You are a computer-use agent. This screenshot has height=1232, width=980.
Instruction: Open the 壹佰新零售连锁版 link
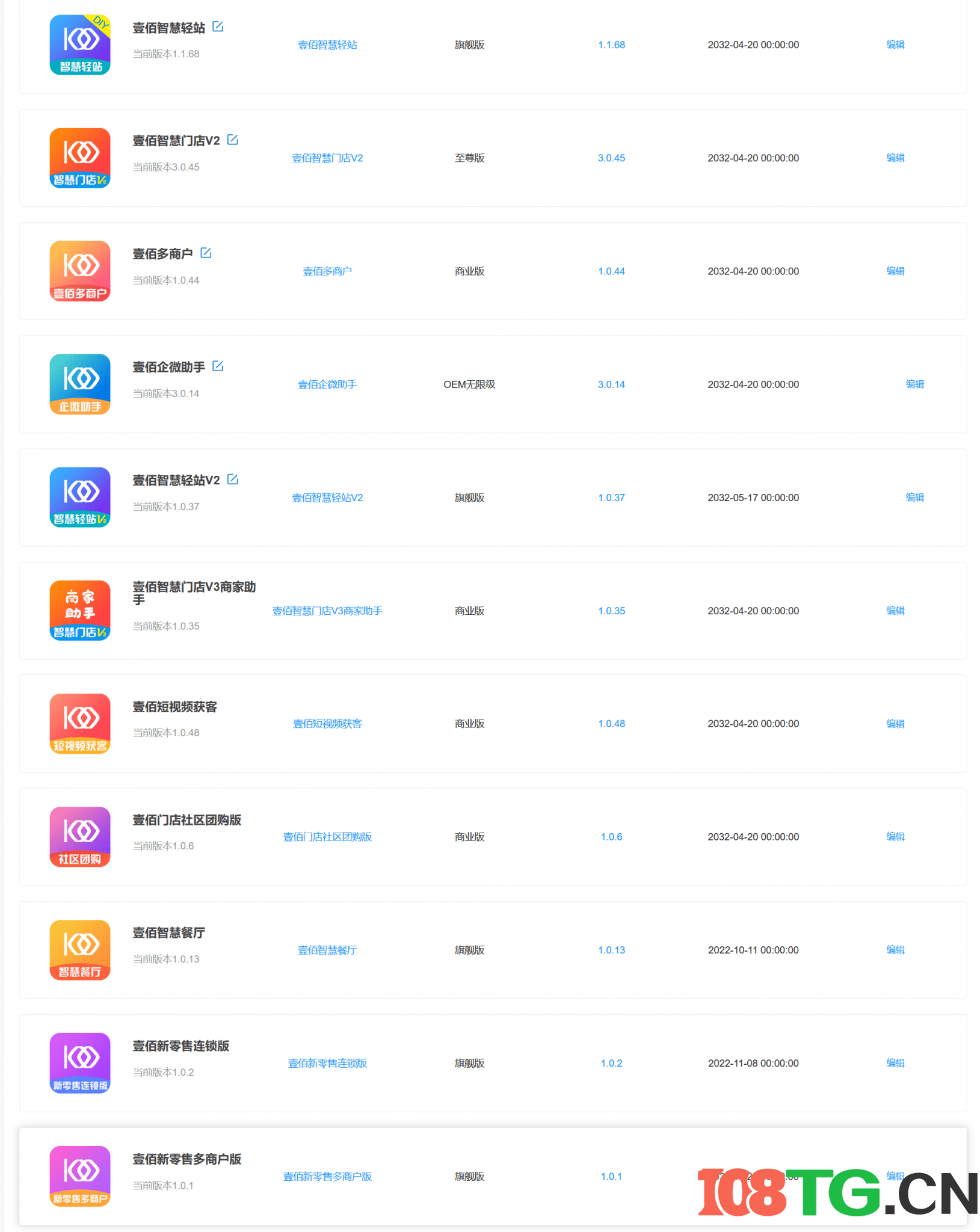click(x=327, y=1063)
